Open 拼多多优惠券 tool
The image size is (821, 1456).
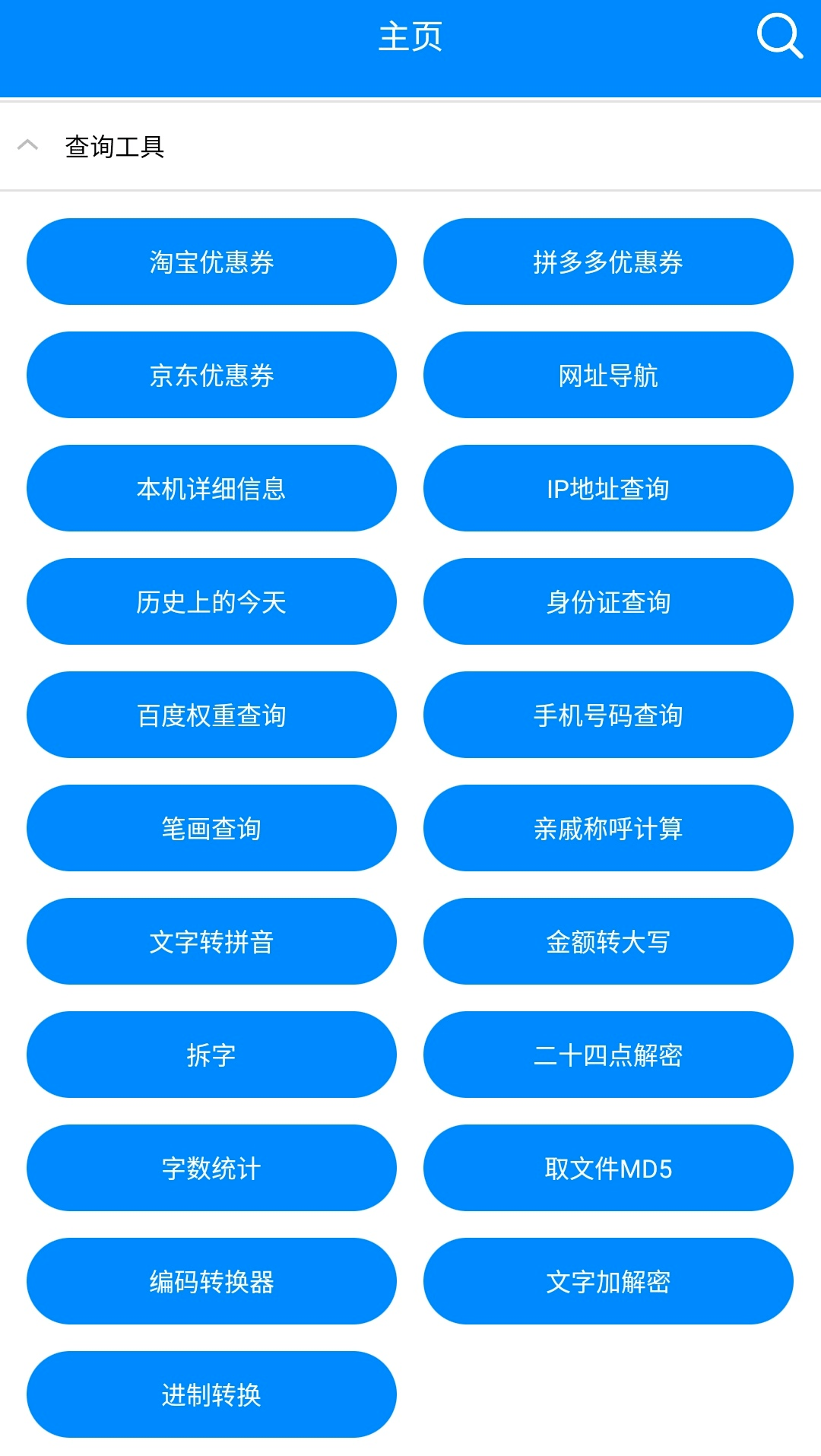[x=608, y=261]
